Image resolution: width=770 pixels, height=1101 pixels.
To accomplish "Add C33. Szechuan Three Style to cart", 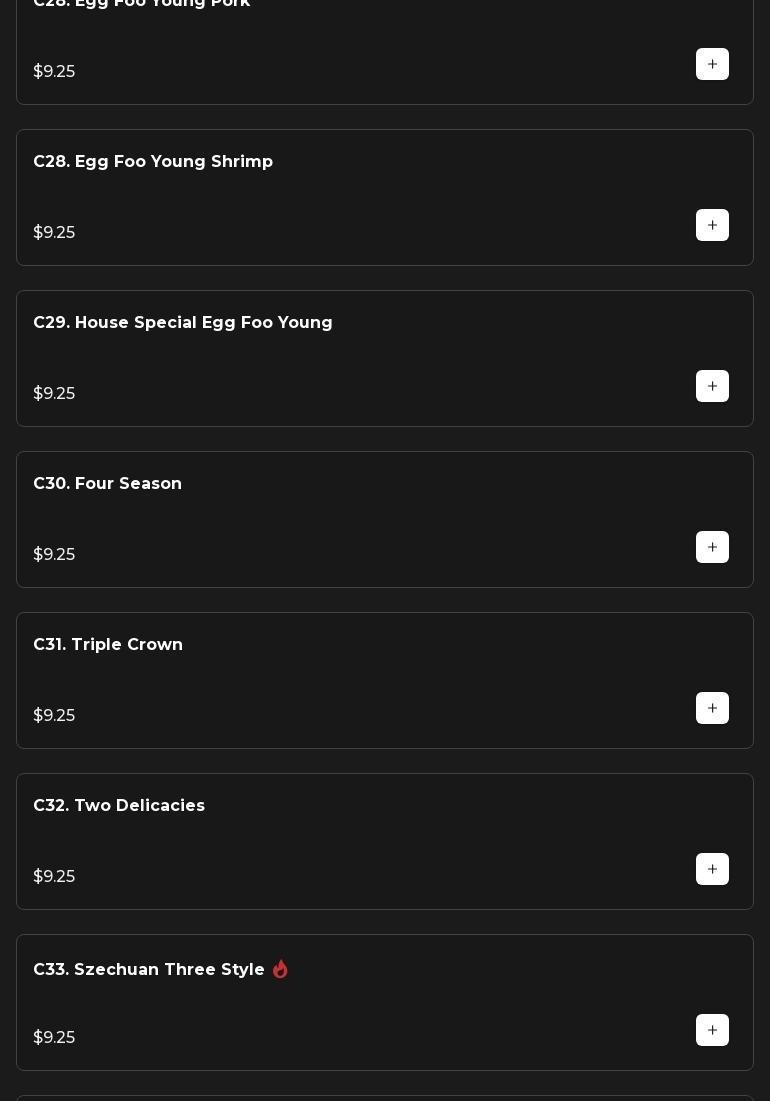I will [x=712, y=1030].
